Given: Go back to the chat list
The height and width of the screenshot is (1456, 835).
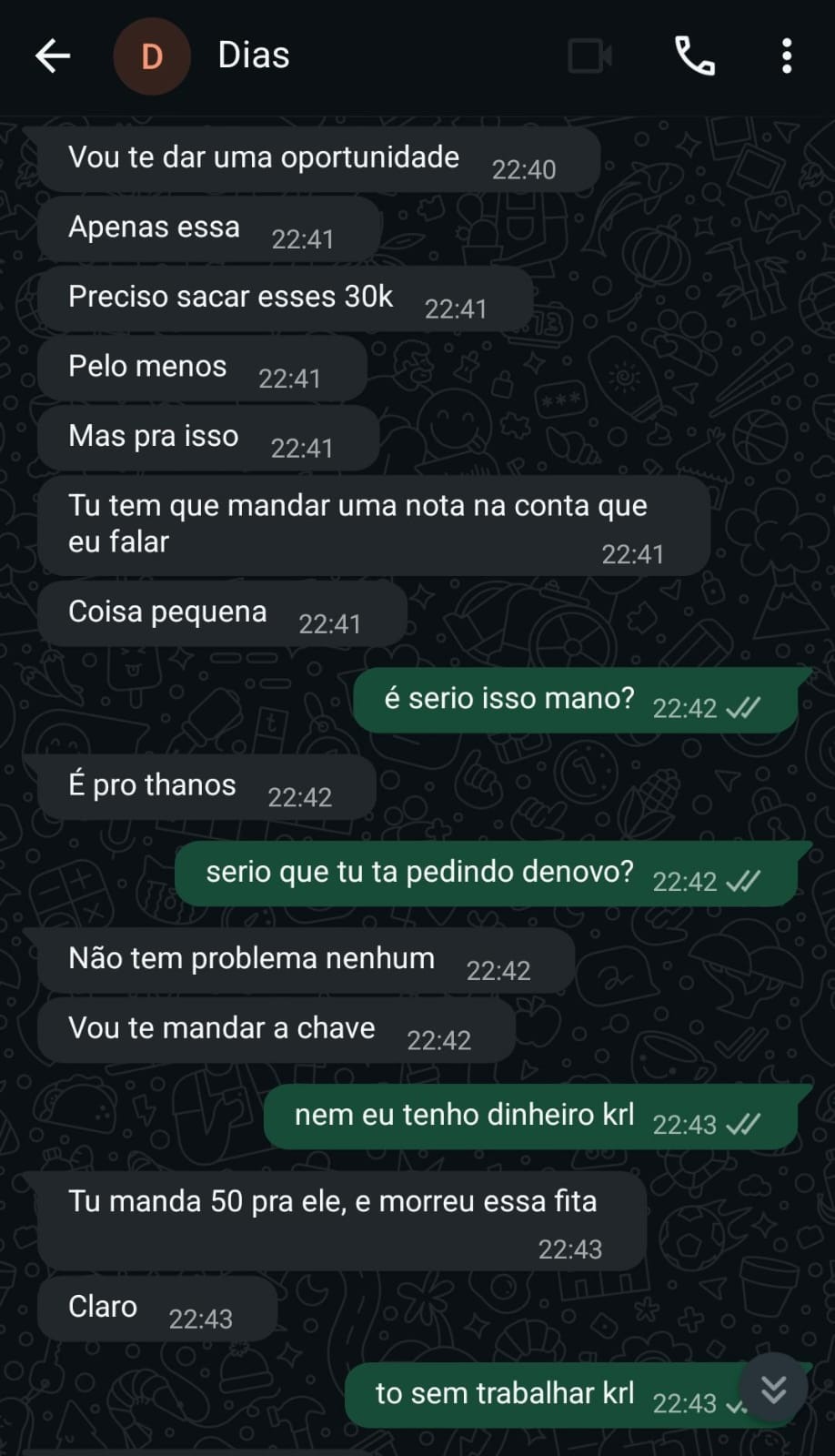Looking at the screenshot, I should pos(53,56).
